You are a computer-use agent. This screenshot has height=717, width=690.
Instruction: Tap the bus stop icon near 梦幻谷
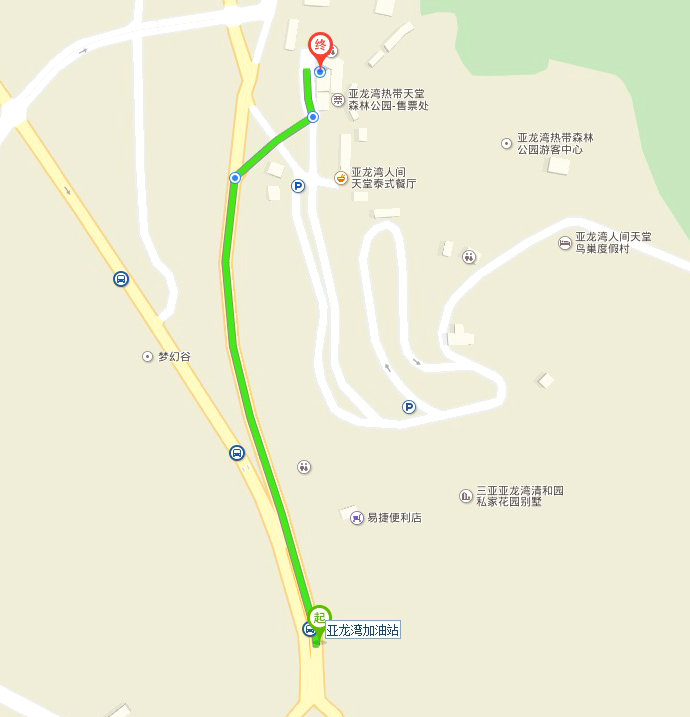pos(121,279)
